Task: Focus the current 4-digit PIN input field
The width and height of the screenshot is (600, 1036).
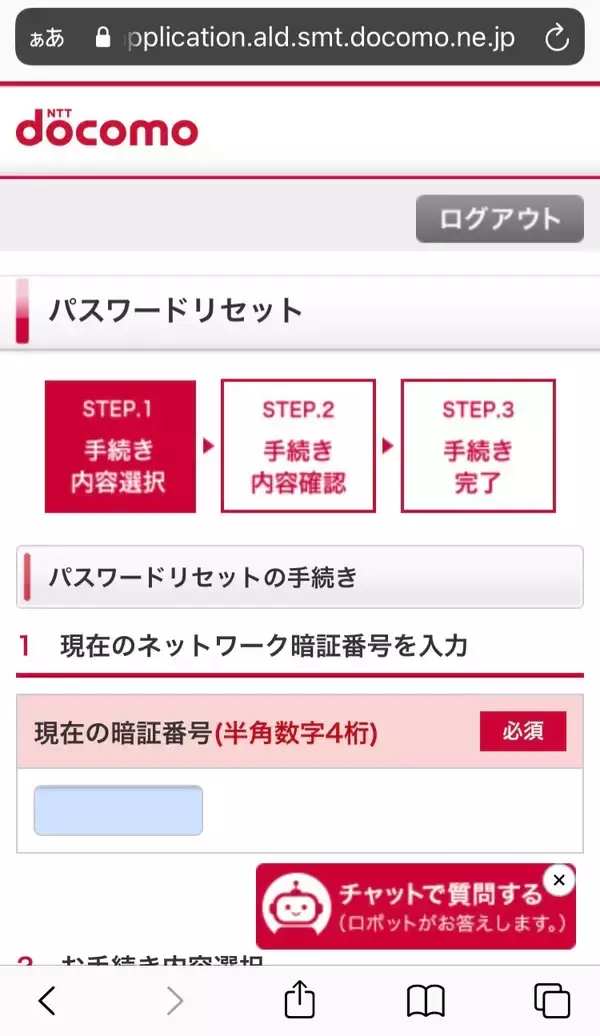Action: (118, 810)
